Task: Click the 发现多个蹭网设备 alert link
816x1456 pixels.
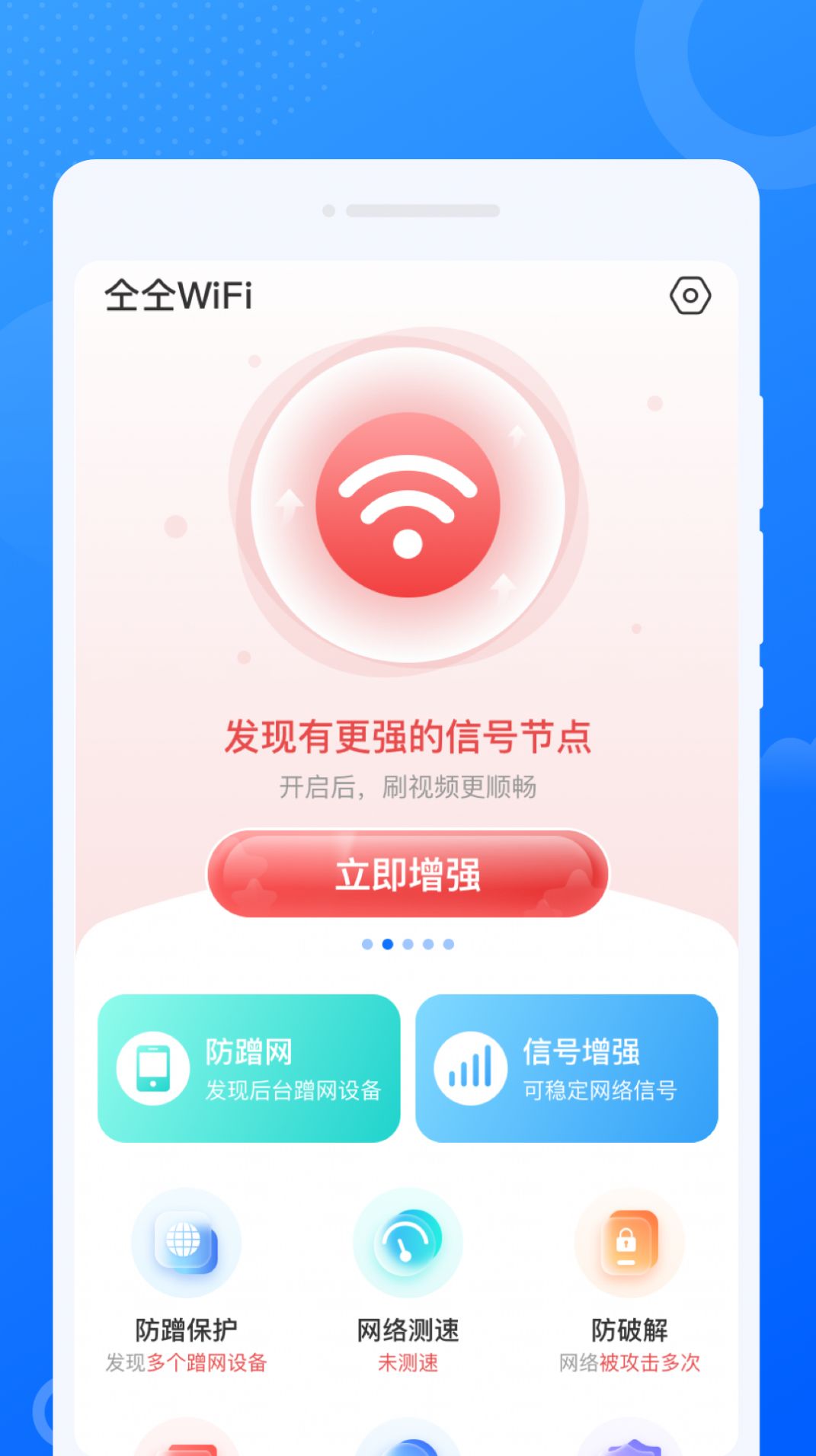Action: 185,1362
